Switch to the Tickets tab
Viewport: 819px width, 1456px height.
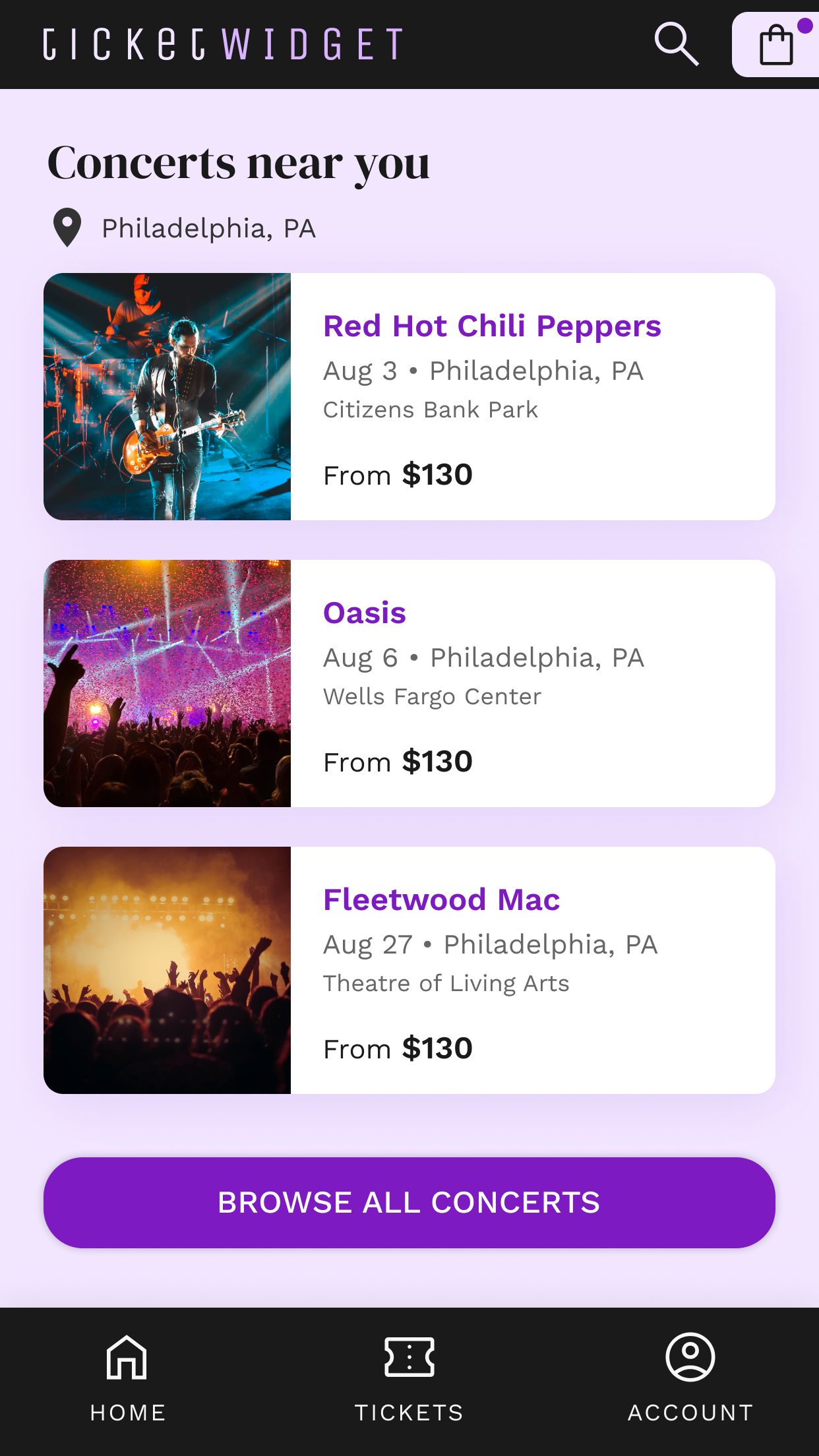(409, 1379)
